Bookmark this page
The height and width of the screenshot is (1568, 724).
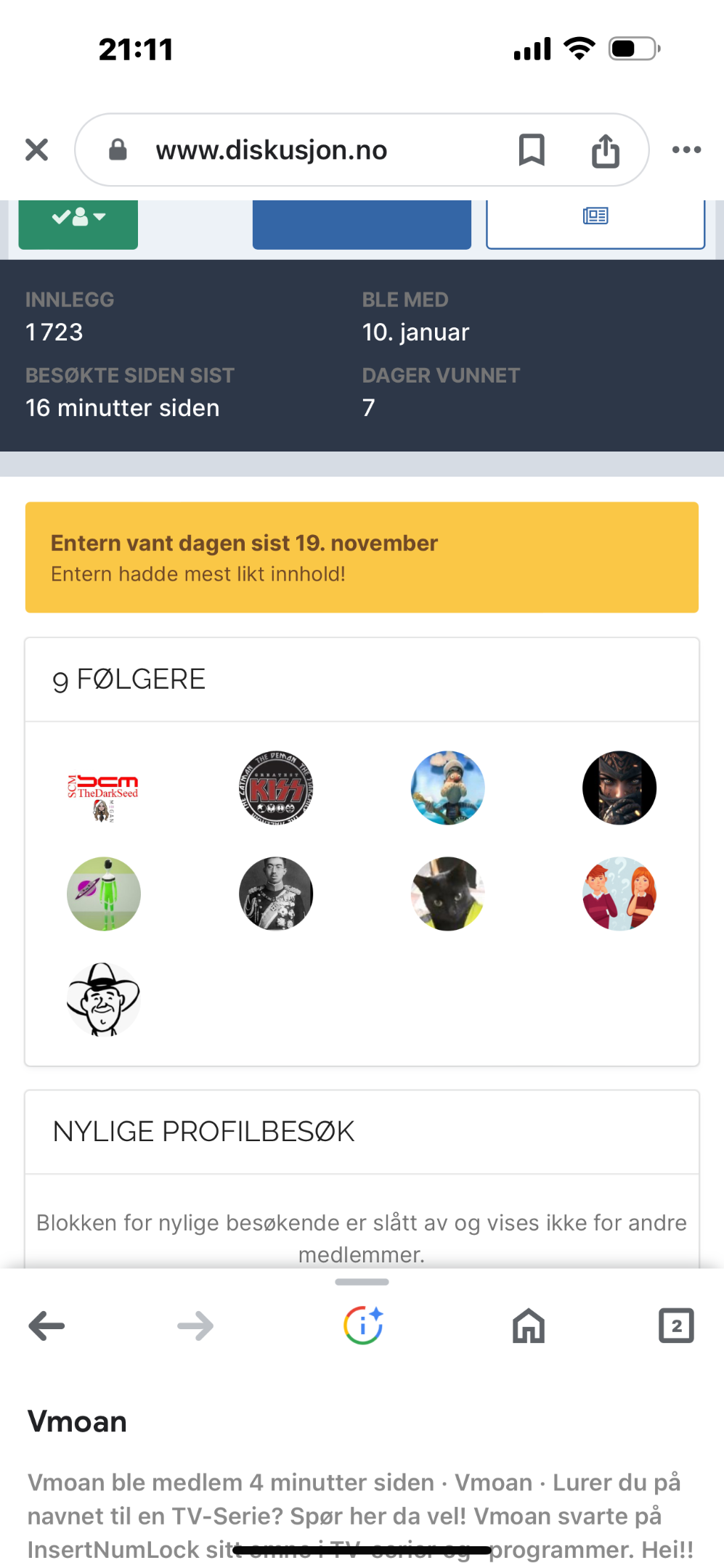click(532, 150)
